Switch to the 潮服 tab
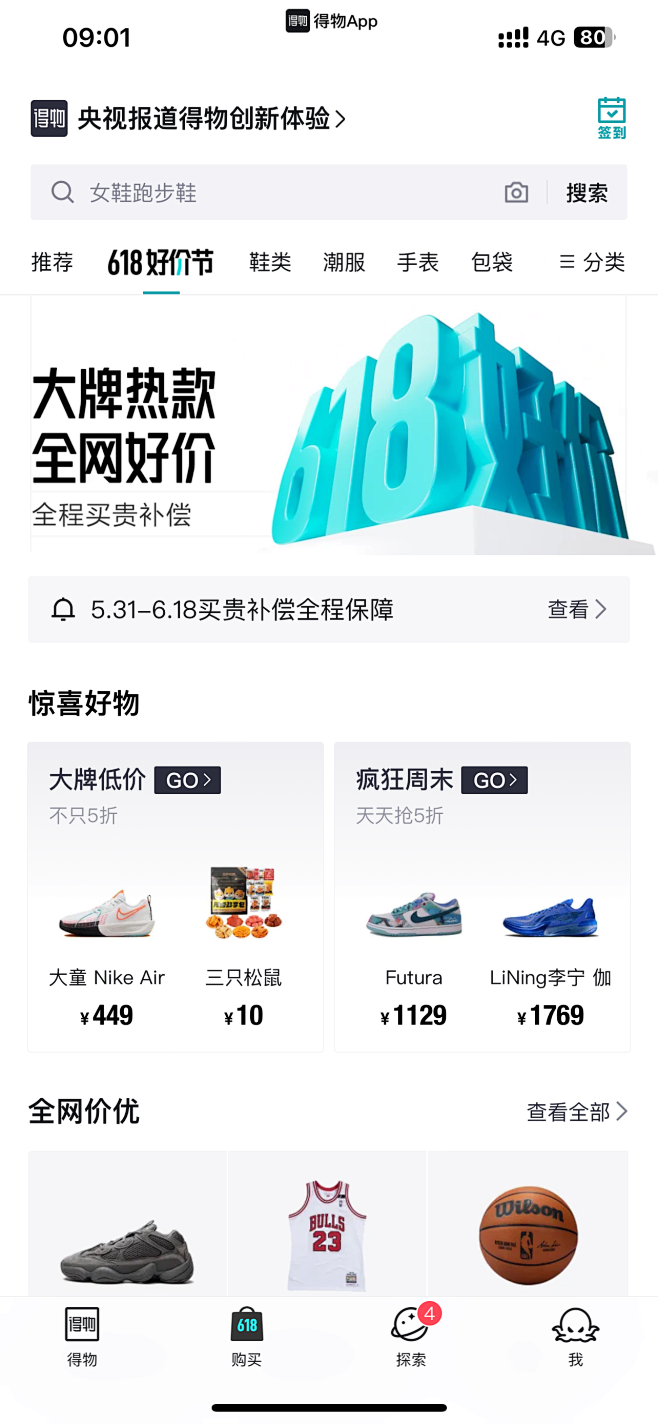658x1424 pixels. pyautogui.click(x=344, y=263)
